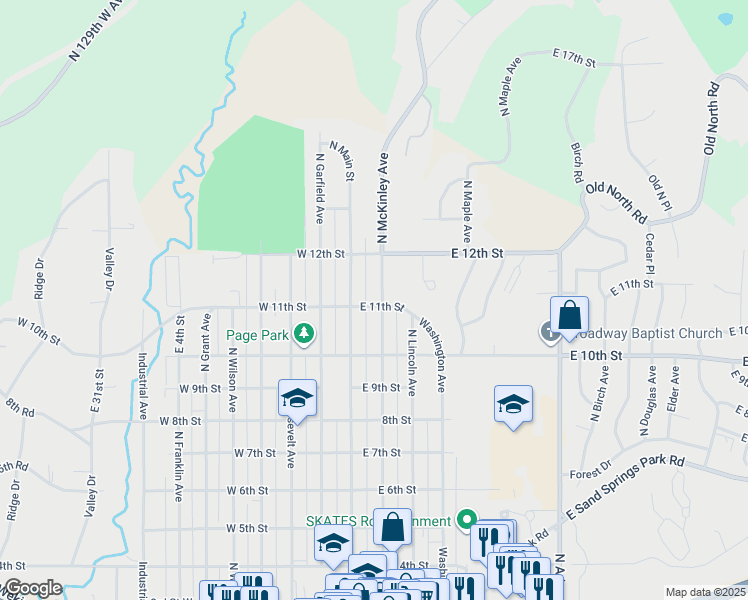Viewport: 748px width, 600px height.
Task: Tap the school marker near W 9th St
Action: 297,402
